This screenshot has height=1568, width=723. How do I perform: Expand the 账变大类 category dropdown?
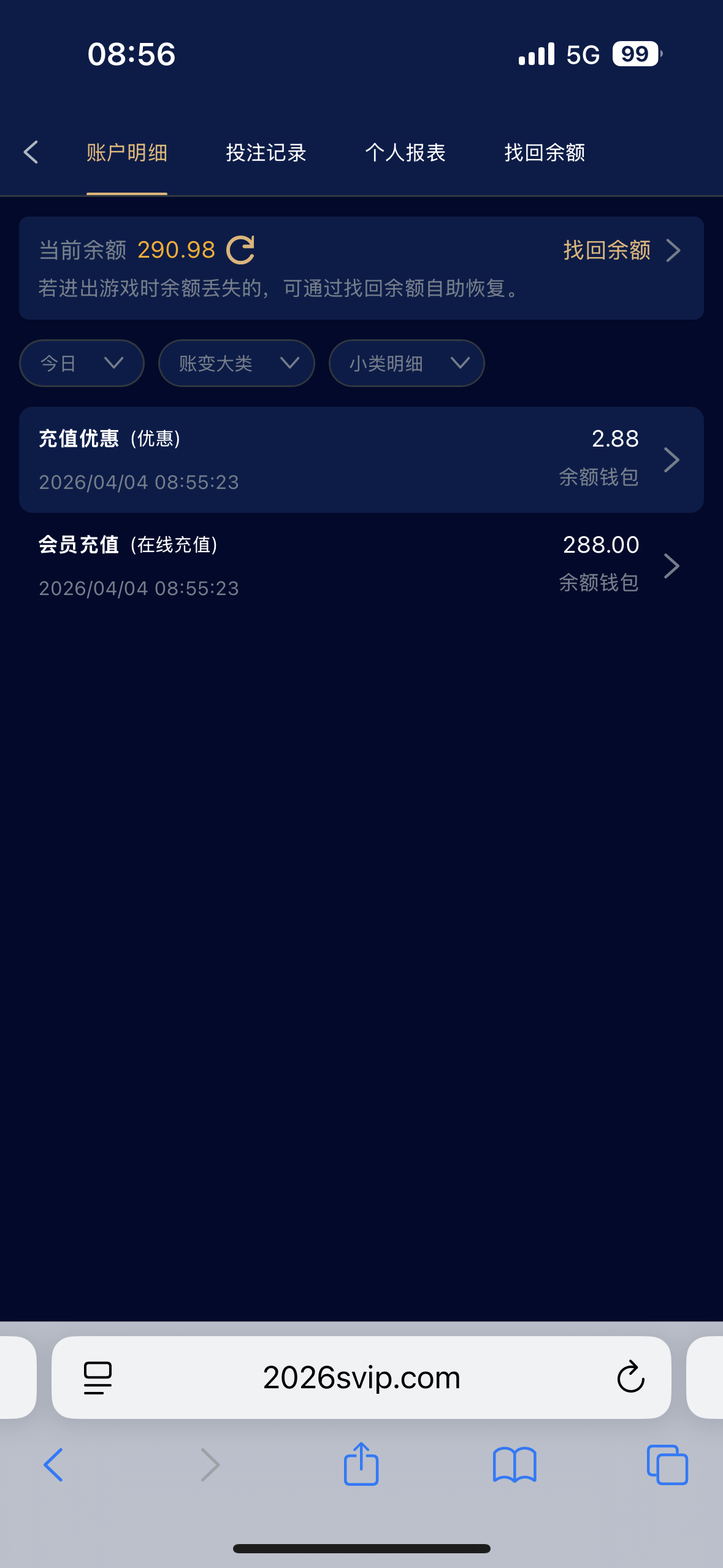(236, 363)
